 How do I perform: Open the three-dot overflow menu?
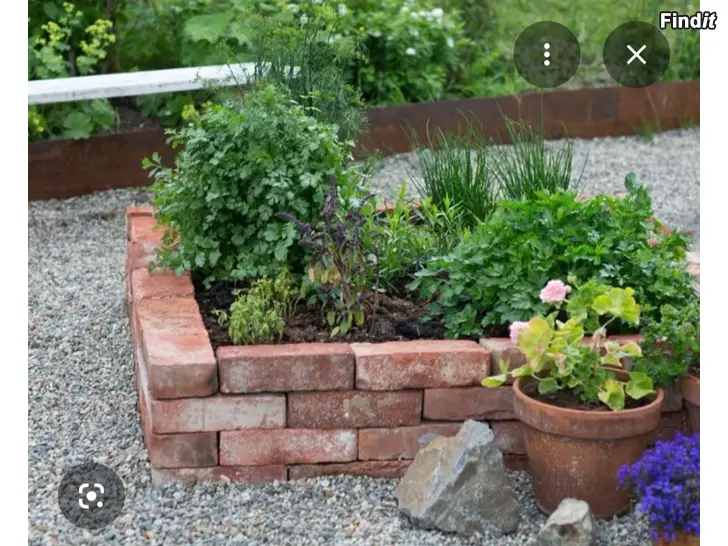pyautogui.click(x=546, y=55)
